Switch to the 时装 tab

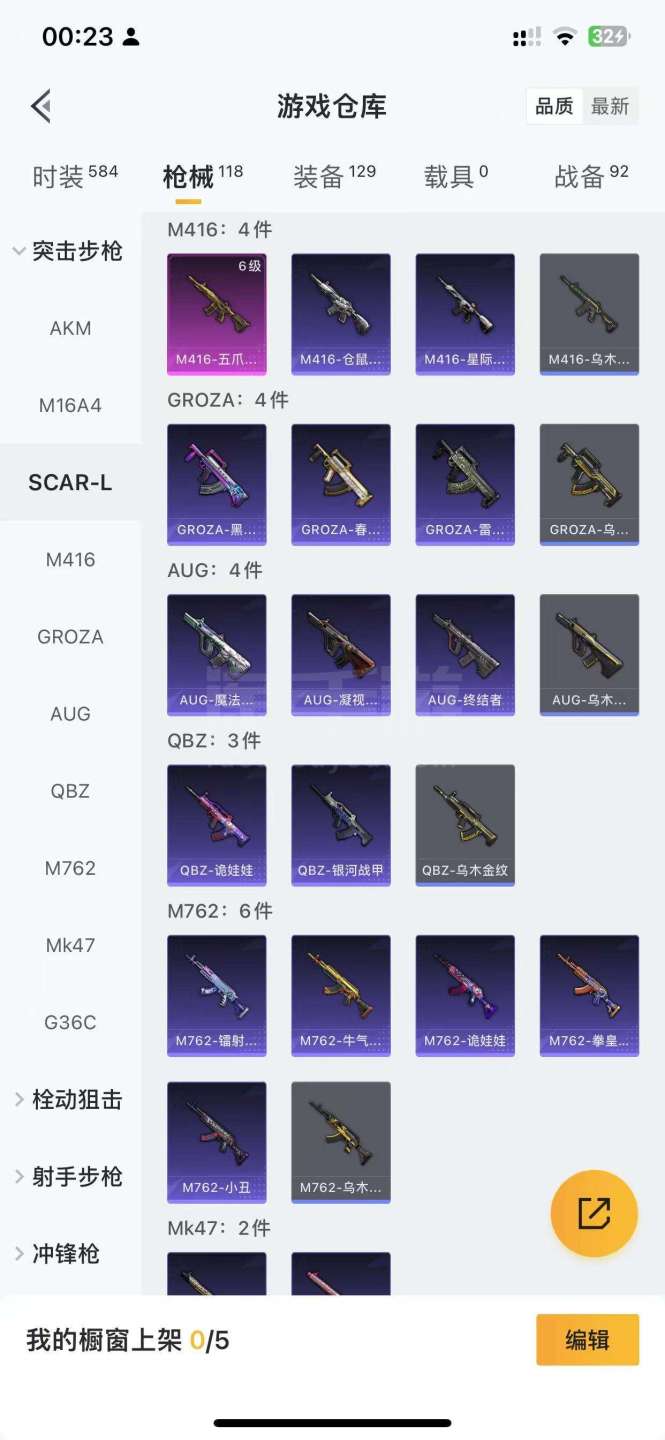tap(75, 176)
